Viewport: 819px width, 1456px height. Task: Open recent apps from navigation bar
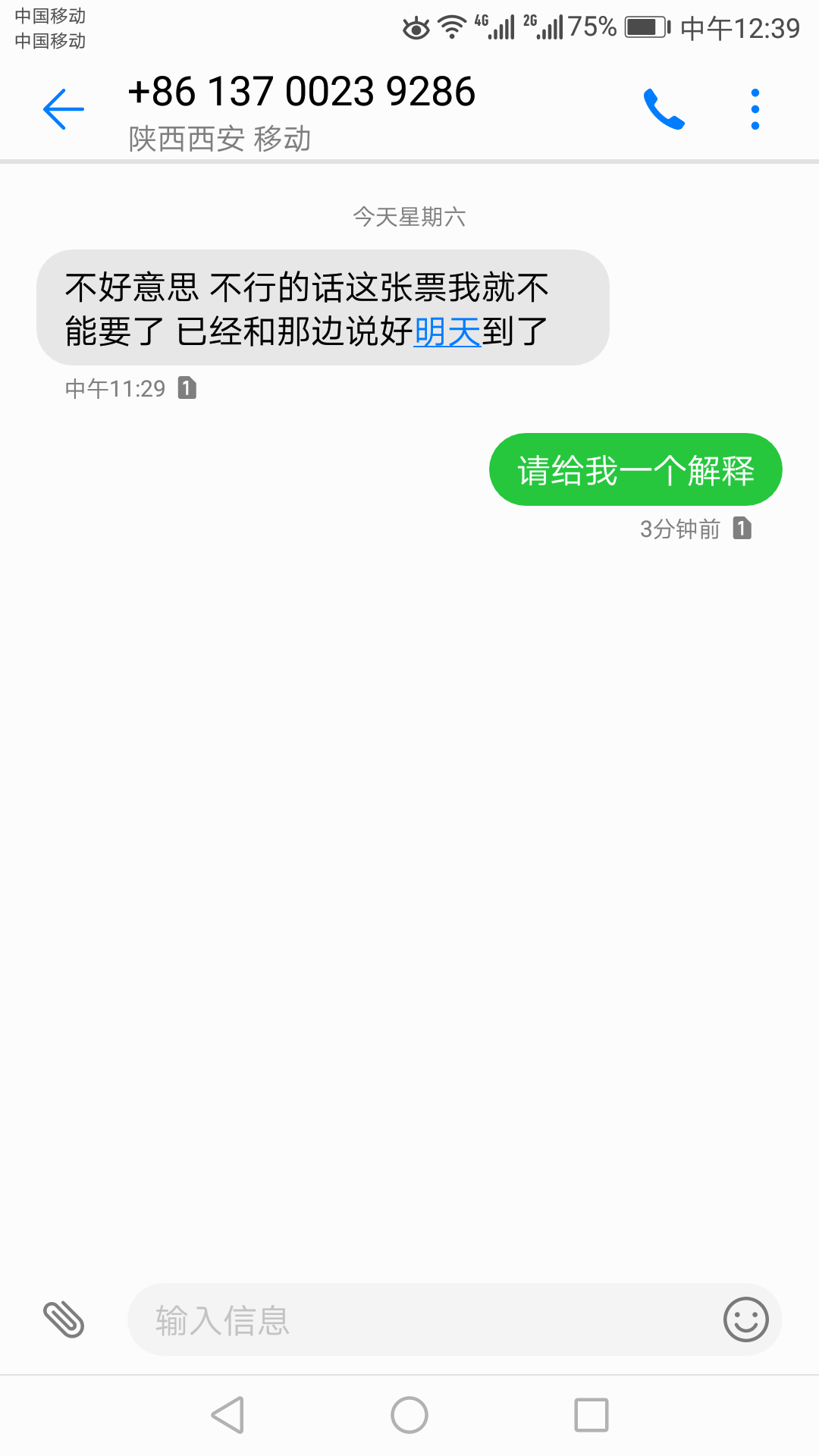tap(591, 1415)
